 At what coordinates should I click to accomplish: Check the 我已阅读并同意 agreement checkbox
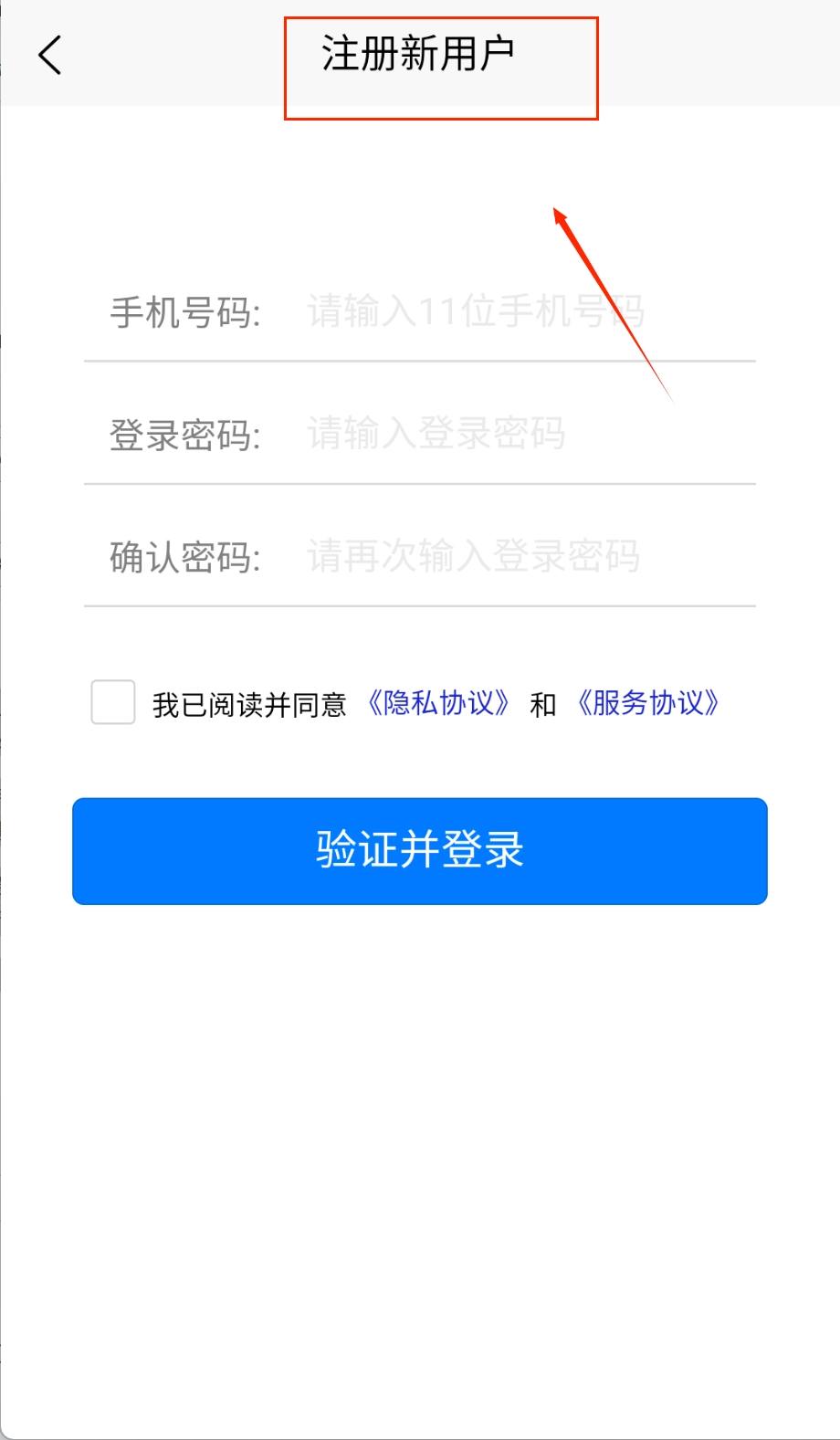pos(113,702)
